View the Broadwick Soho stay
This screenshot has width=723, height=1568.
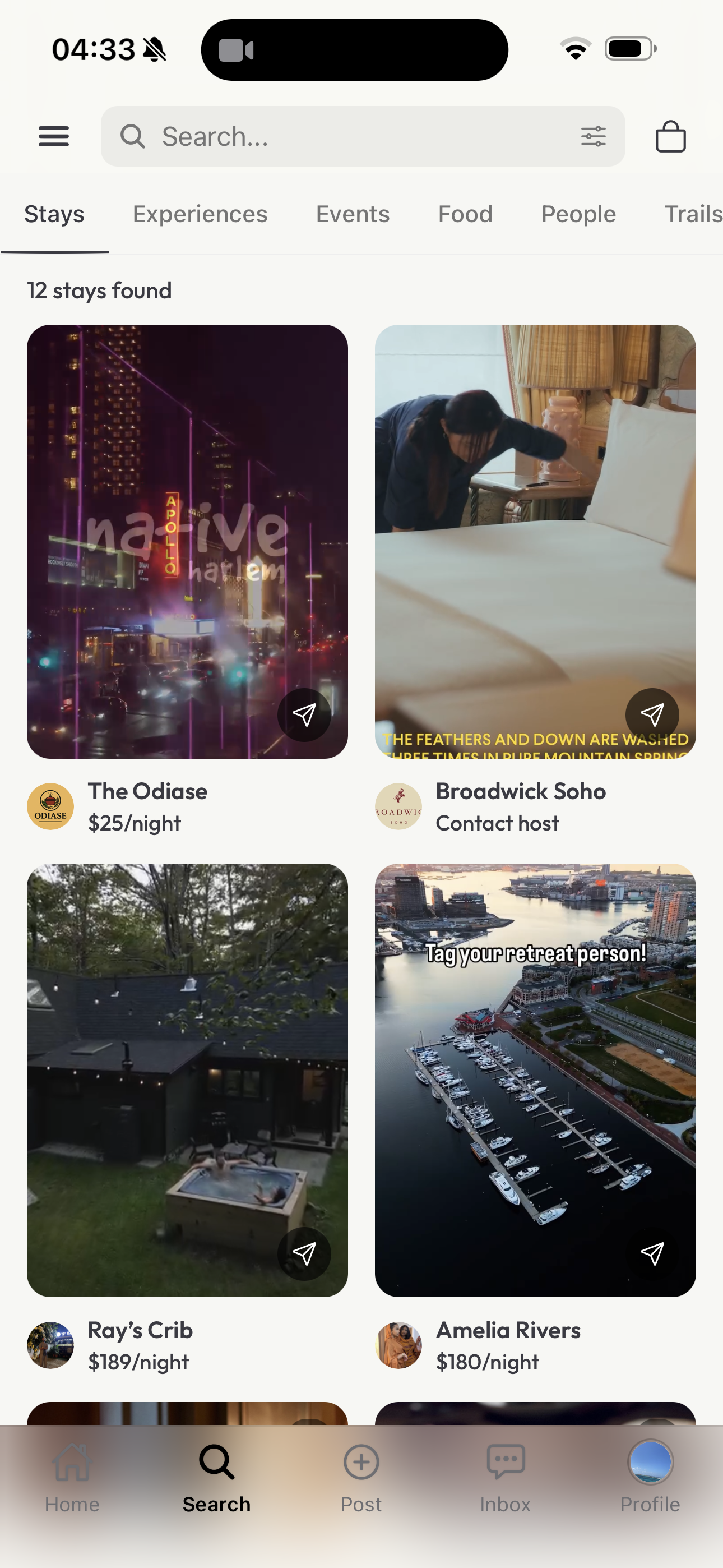coord(535,523)
